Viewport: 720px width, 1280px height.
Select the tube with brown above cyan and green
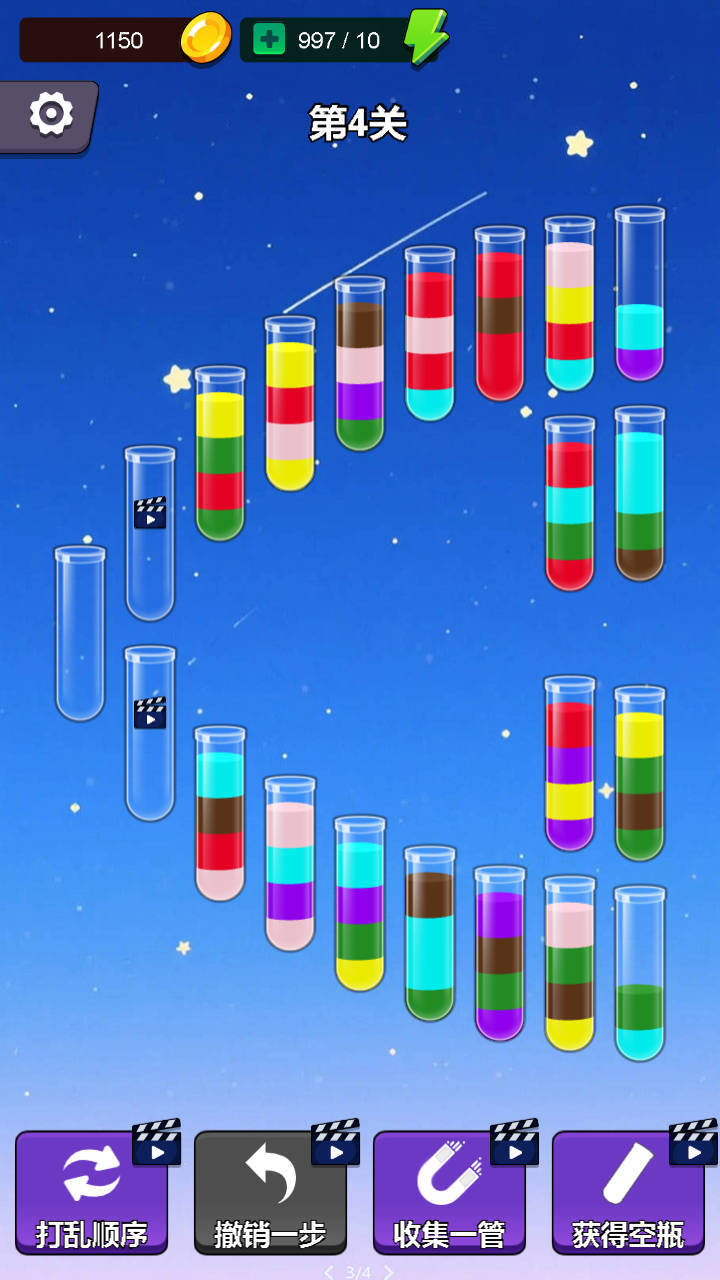430,935
